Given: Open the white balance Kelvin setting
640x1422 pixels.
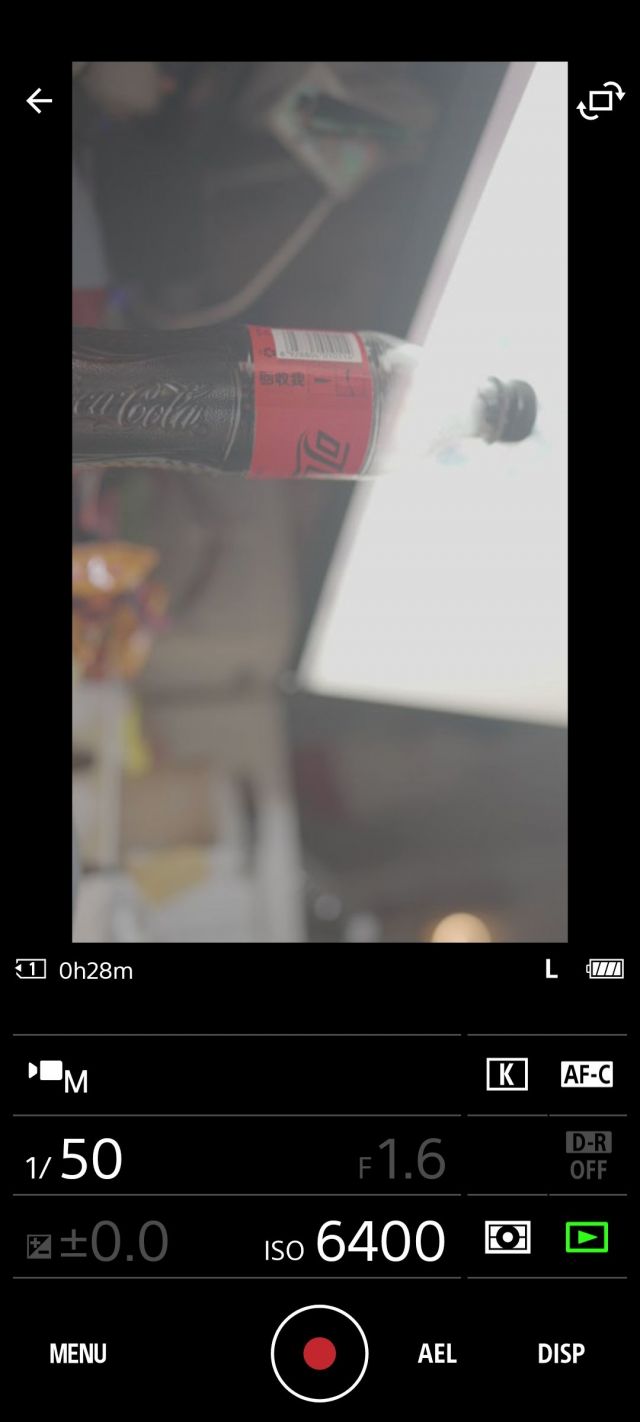Looking at the screenshot, I should click(507, 1075).
